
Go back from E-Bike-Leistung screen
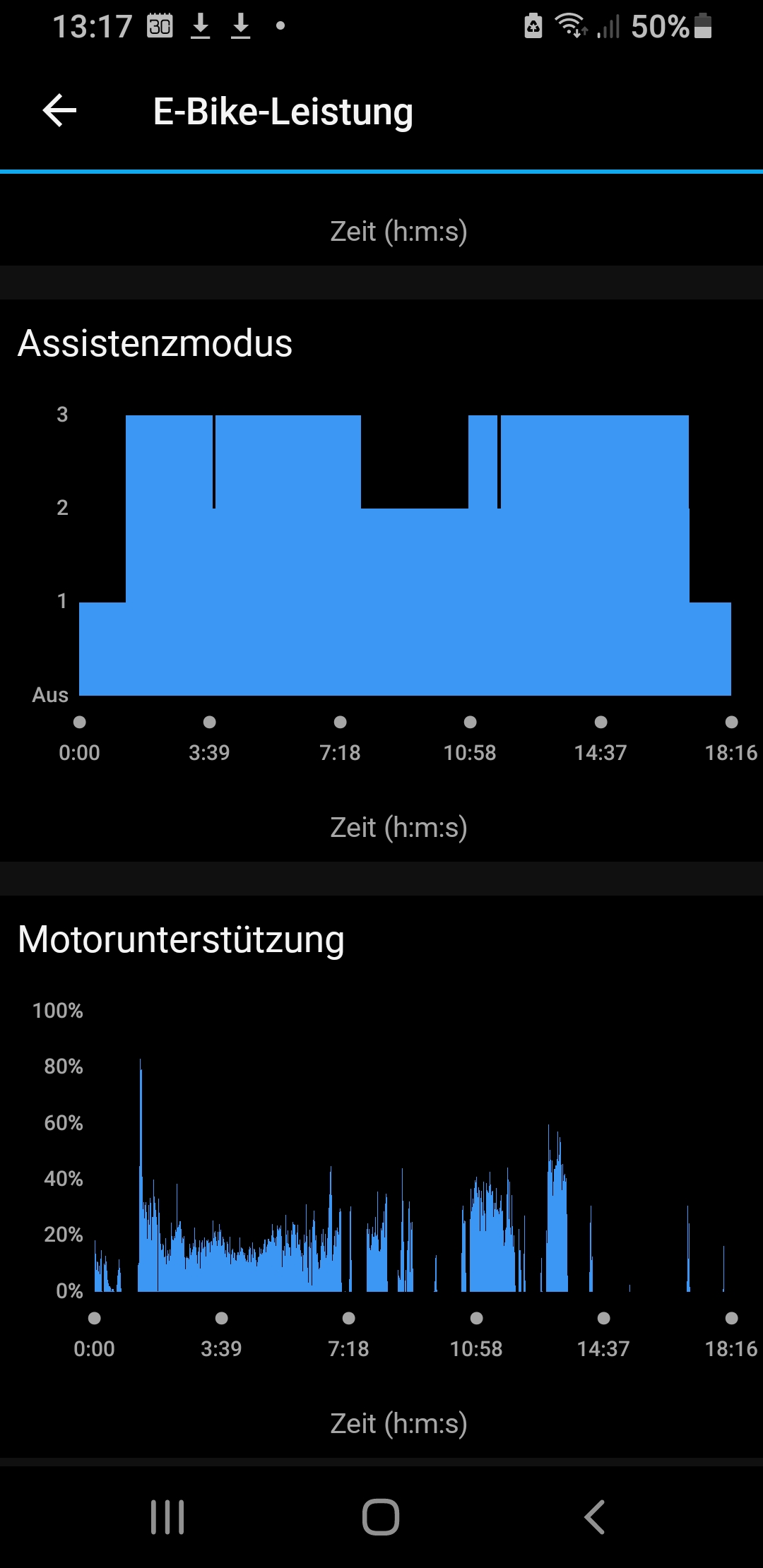[60, 111]
